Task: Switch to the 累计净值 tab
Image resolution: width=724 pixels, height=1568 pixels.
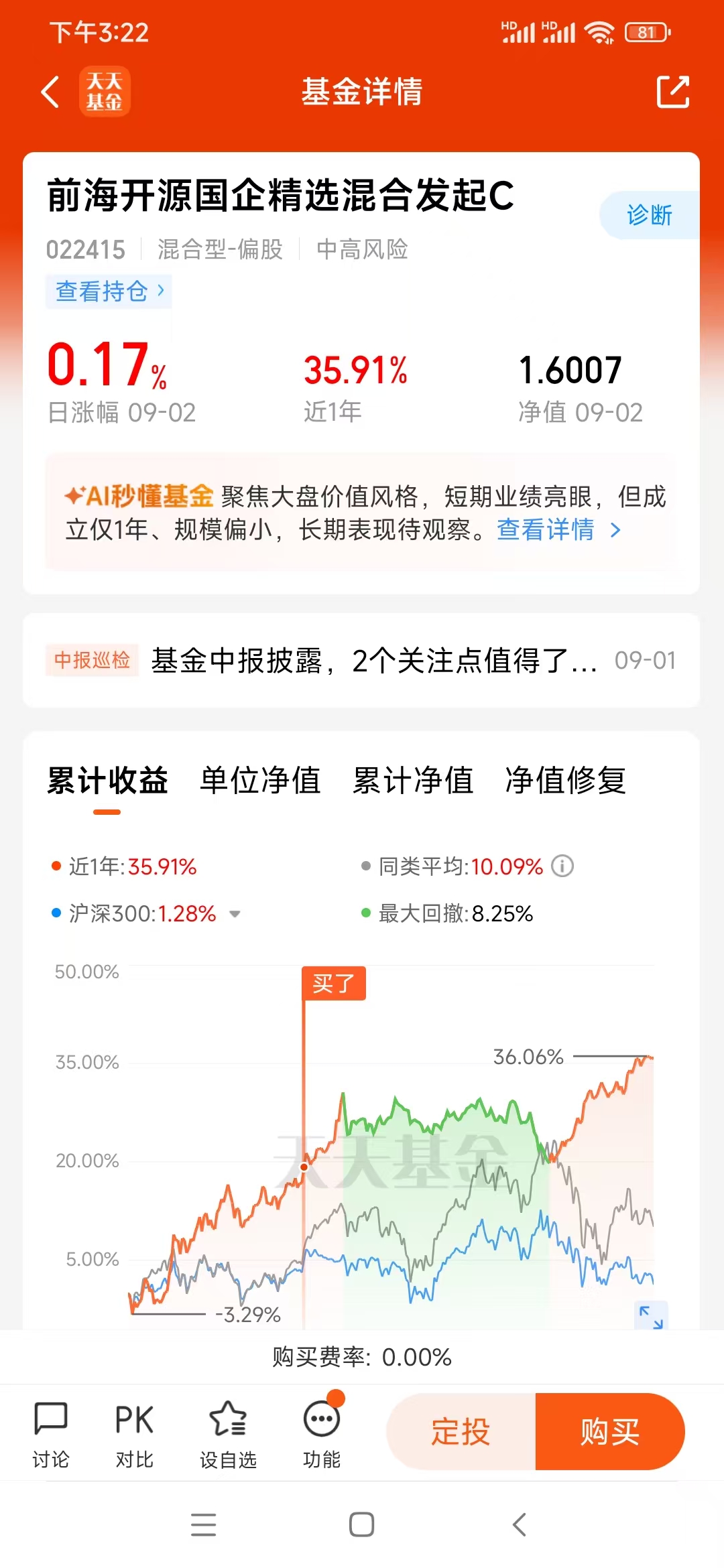Action: coord(413,781)
